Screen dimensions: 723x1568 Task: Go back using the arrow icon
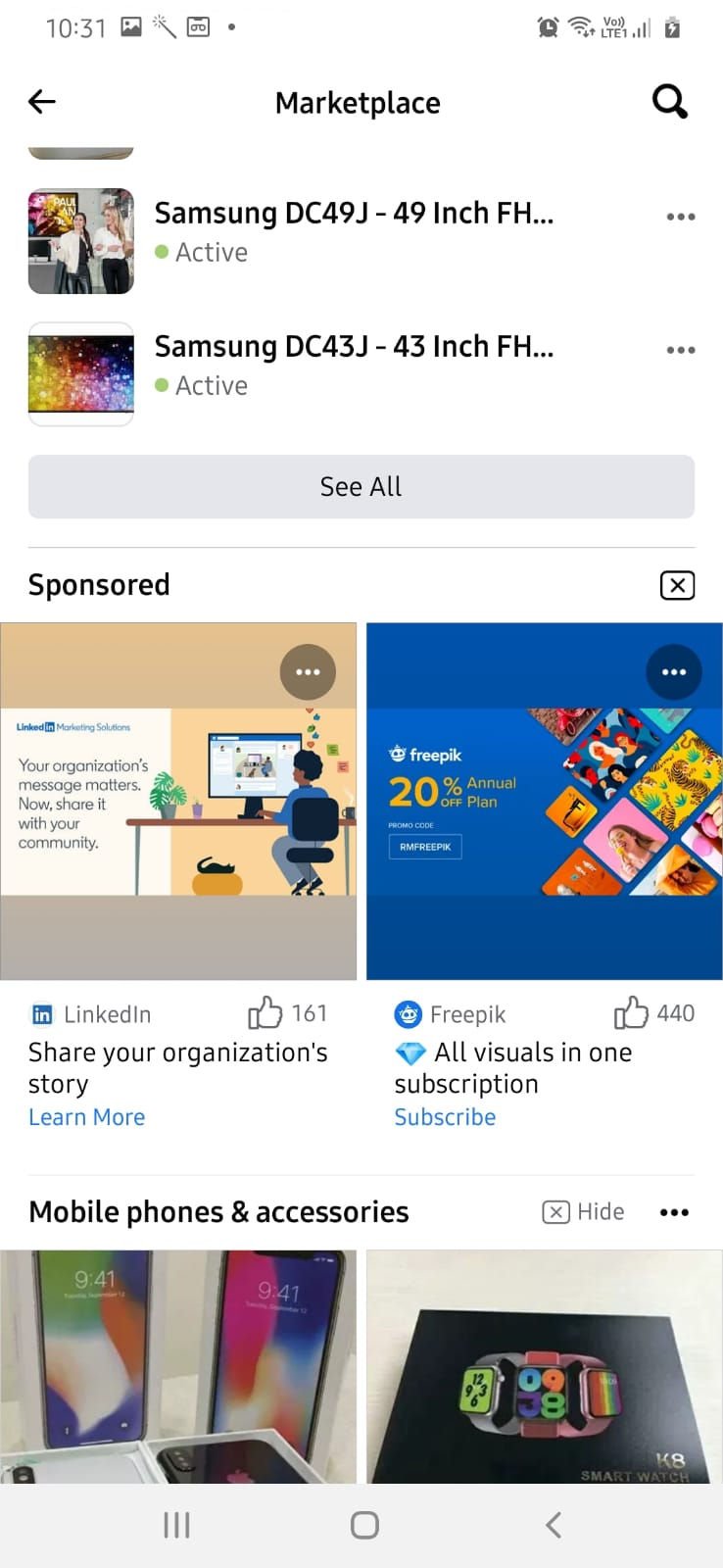point(42,102)
